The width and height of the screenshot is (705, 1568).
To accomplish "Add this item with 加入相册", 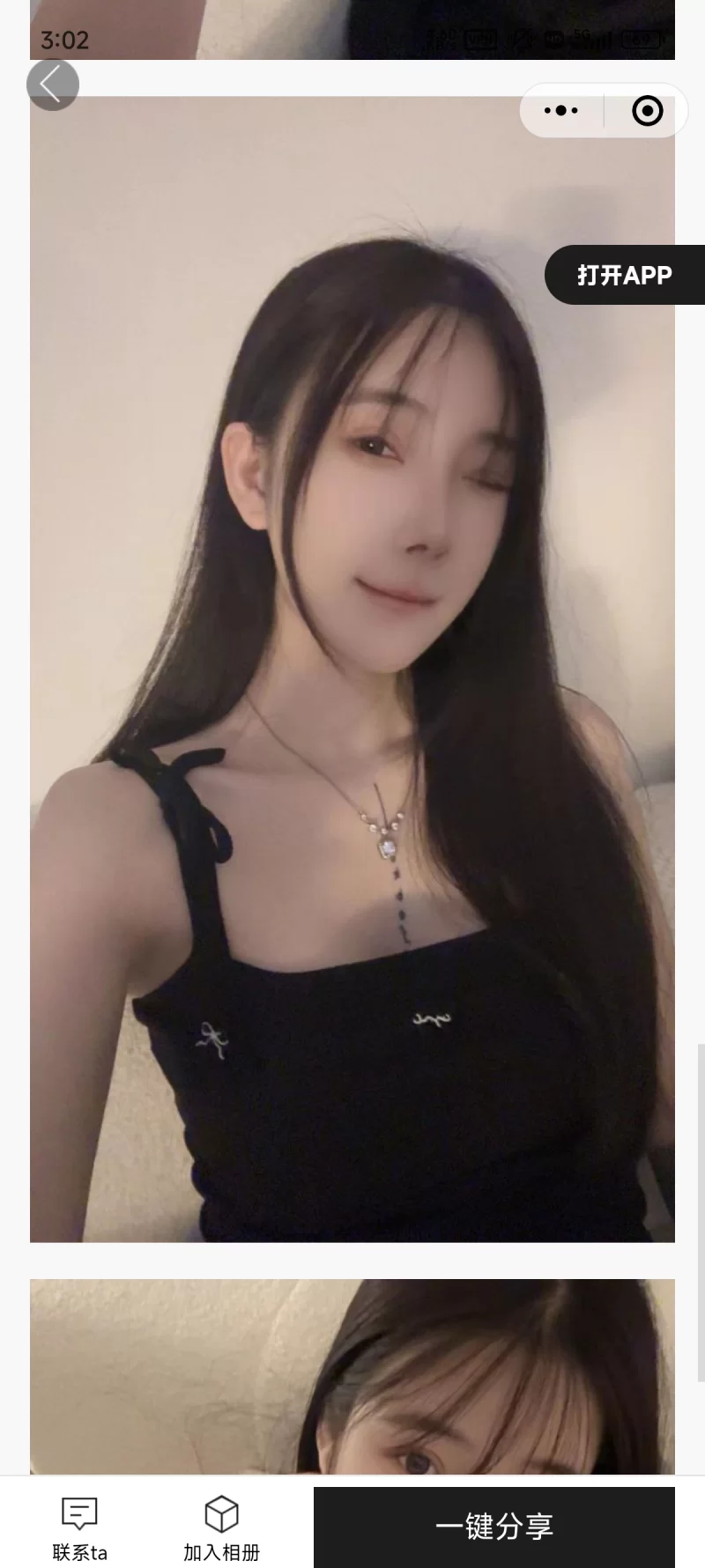I will 221,1527.
